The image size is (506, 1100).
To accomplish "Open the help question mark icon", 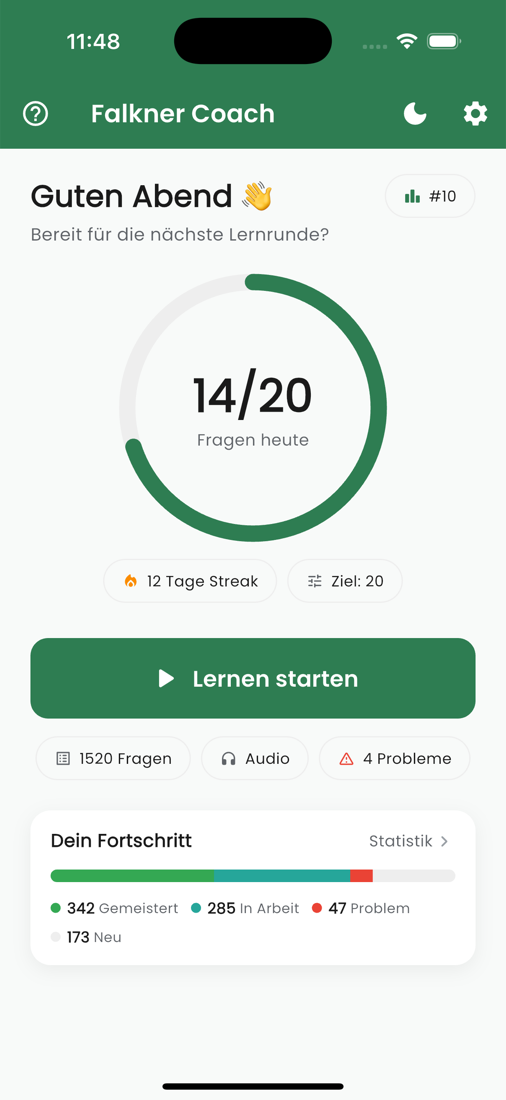I will (36, 113).
